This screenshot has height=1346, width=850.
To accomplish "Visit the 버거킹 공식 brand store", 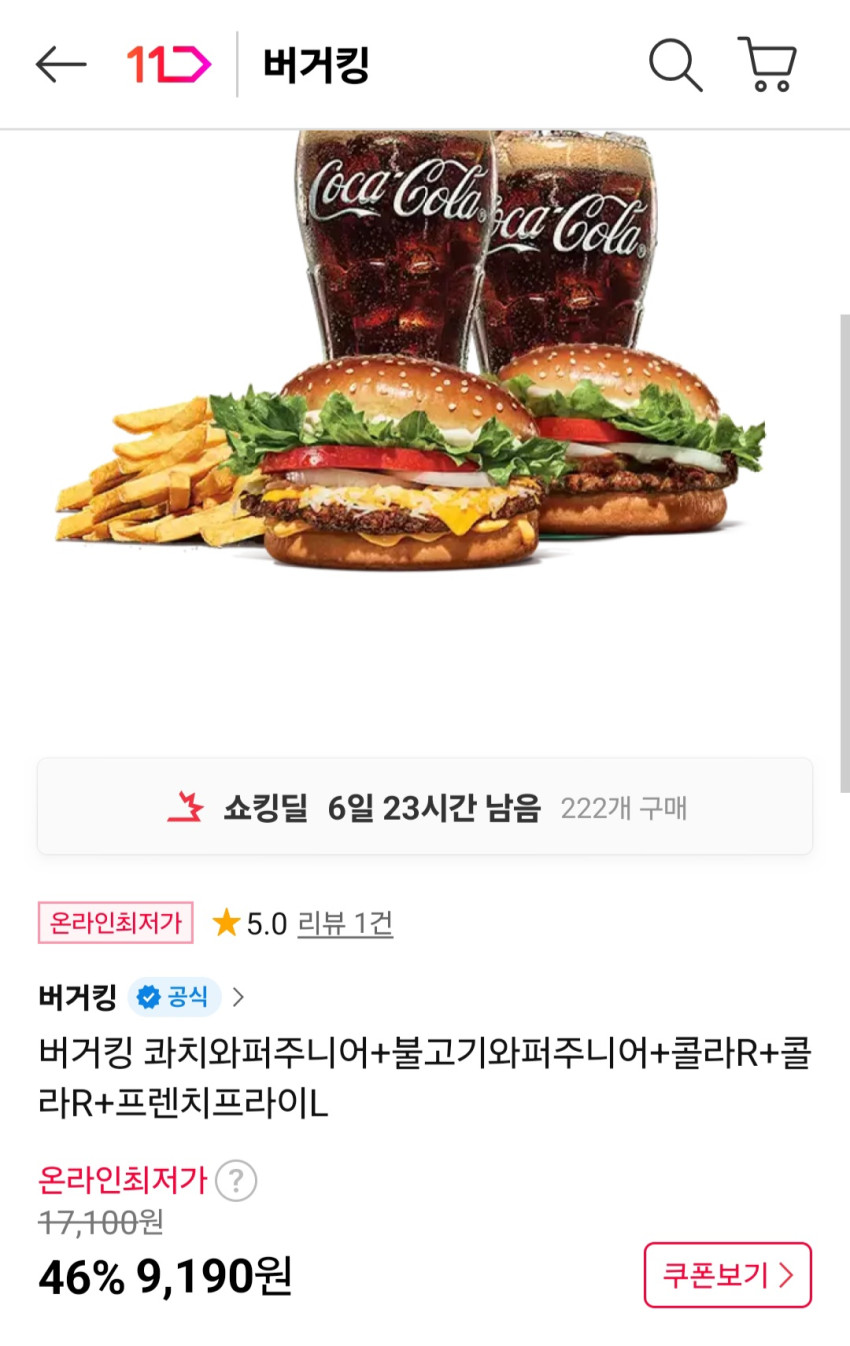I will click(x=140, y=997).
